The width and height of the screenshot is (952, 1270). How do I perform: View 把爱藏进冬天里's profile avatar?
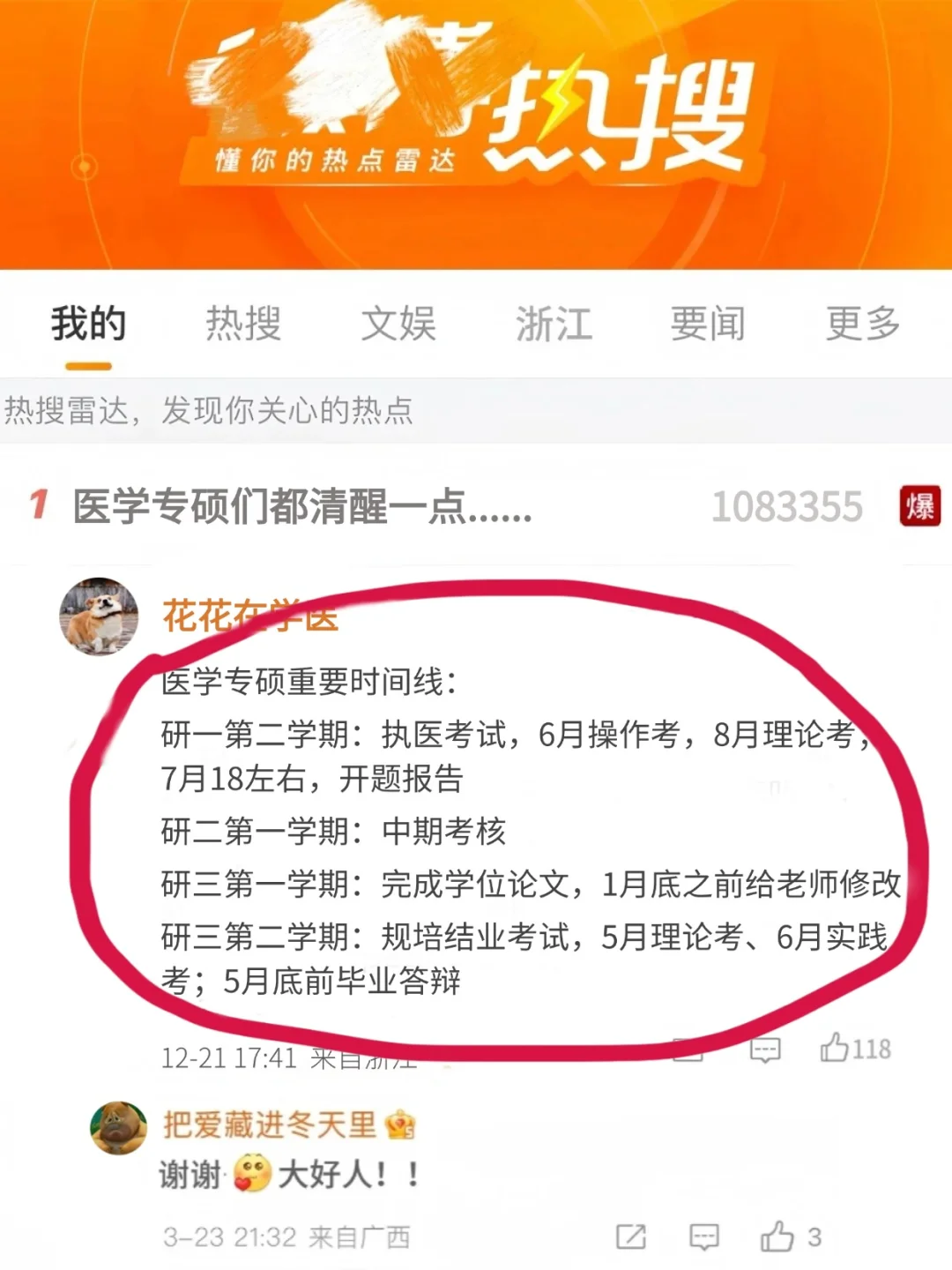coord(119,1128)
